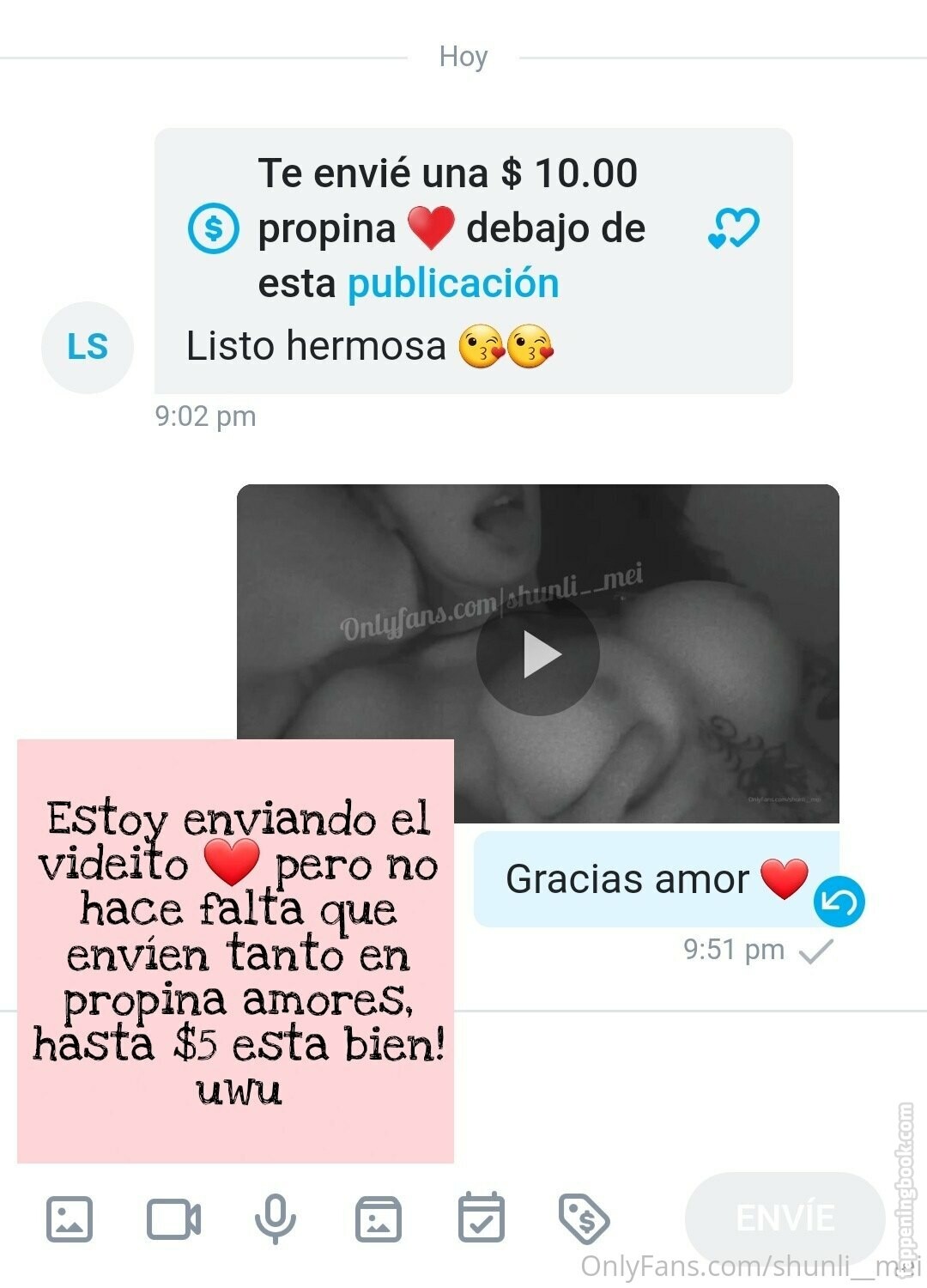Open the LS profile avatar
927x1288 pixels.
[88, 348]
